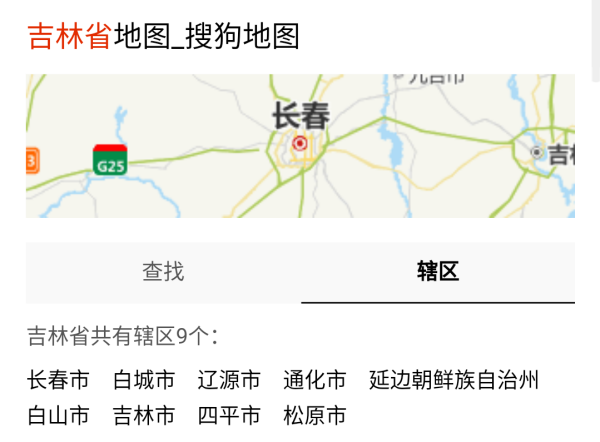This screenshot has width=600, height=442.
Task: Open the 吉林省地图_搜狗地图 result title
Action: (163, 37)
